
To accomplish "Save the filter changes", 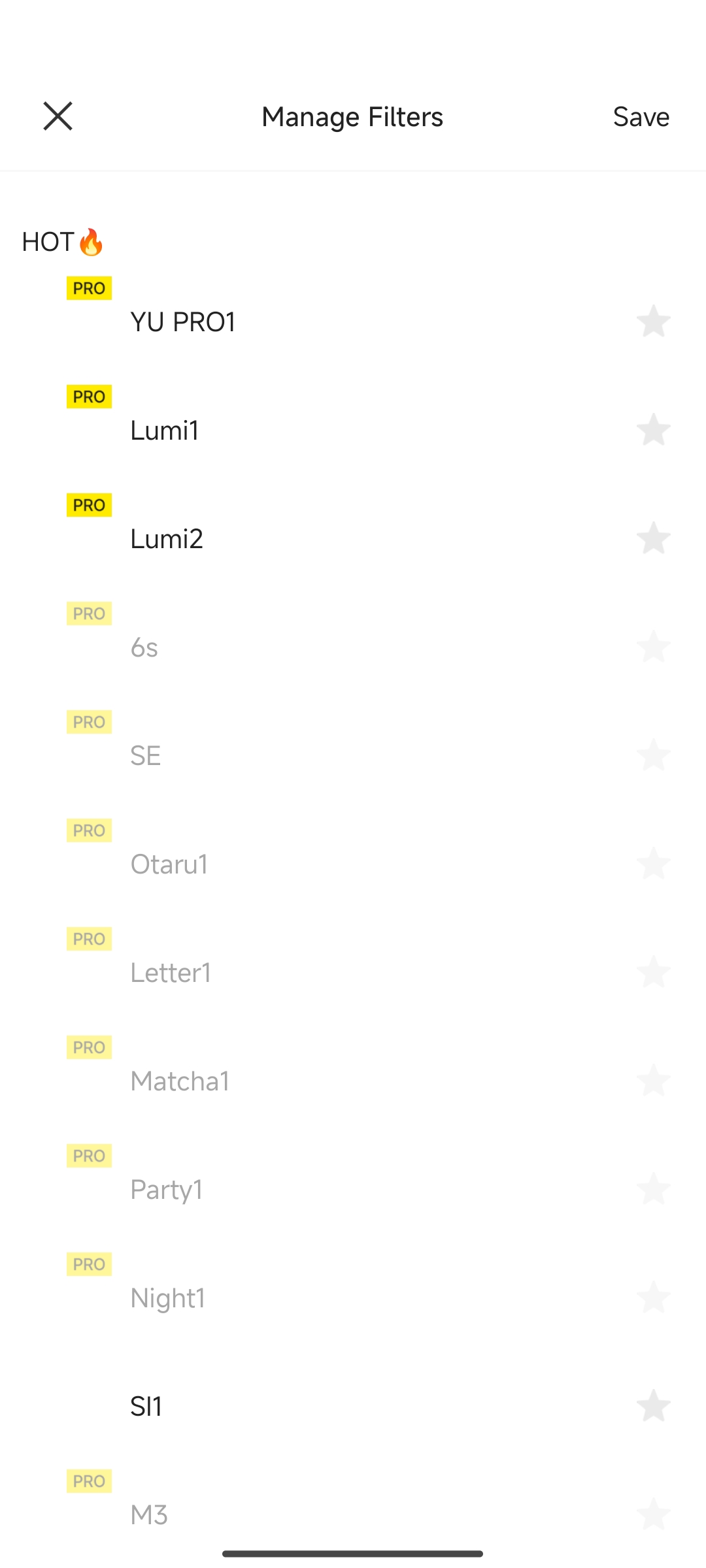I will point(641,117).
